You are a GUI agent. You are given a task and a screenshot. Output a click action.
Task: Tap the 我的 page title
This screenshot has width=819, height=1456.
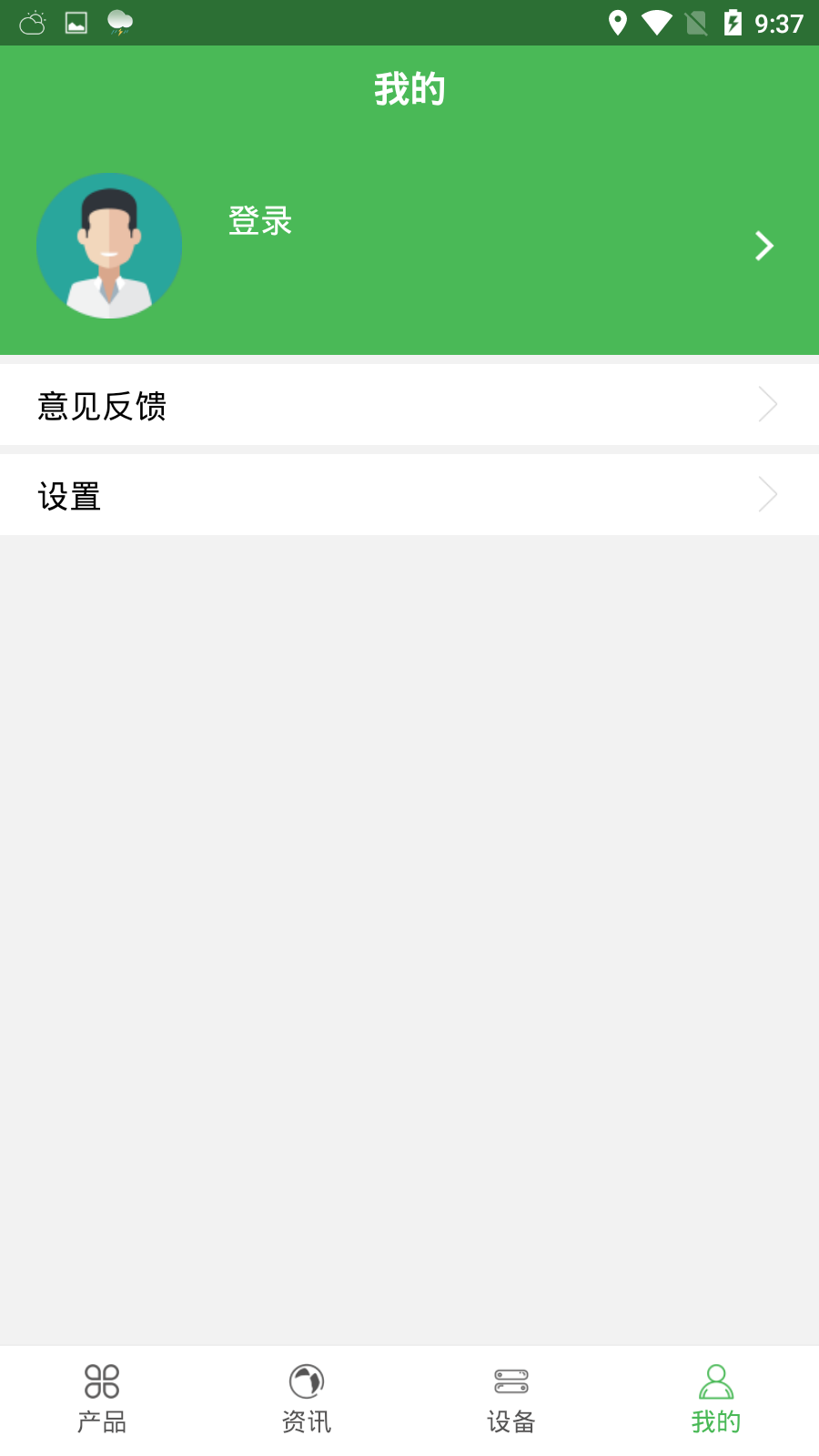(409, 88)
